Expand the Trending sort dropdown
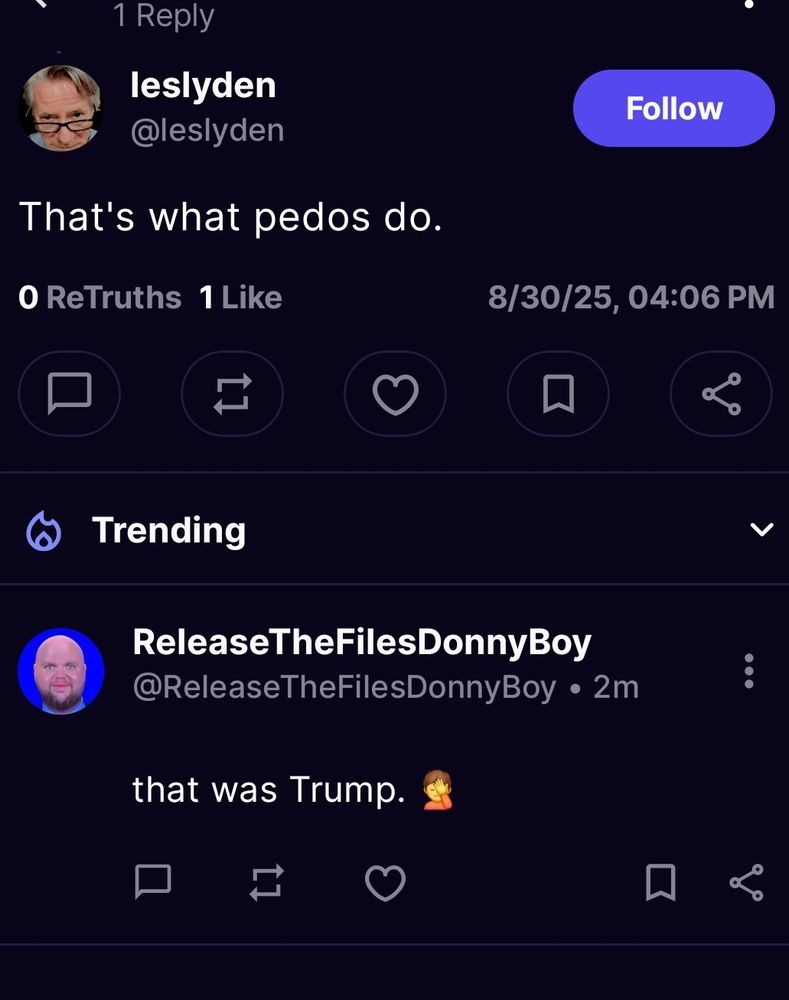 761,529
